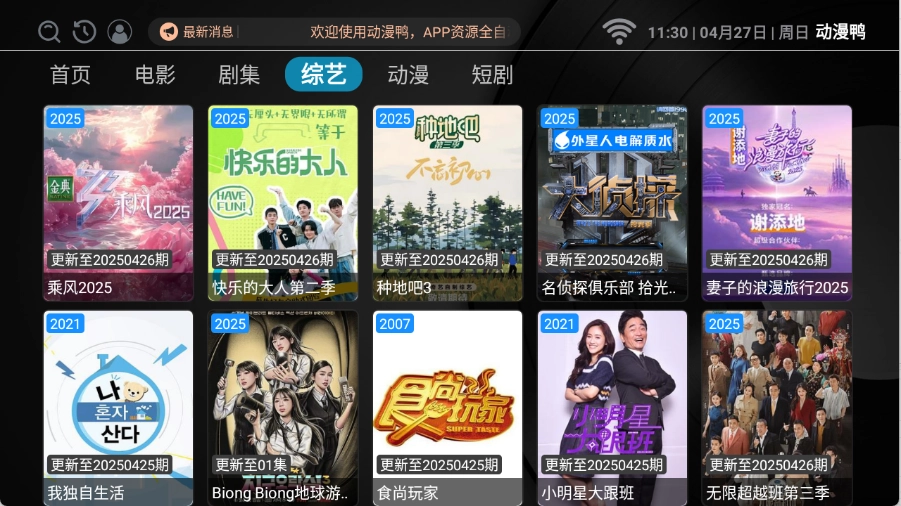
Task: Open the user profile icon
Action: click(119, 32)
